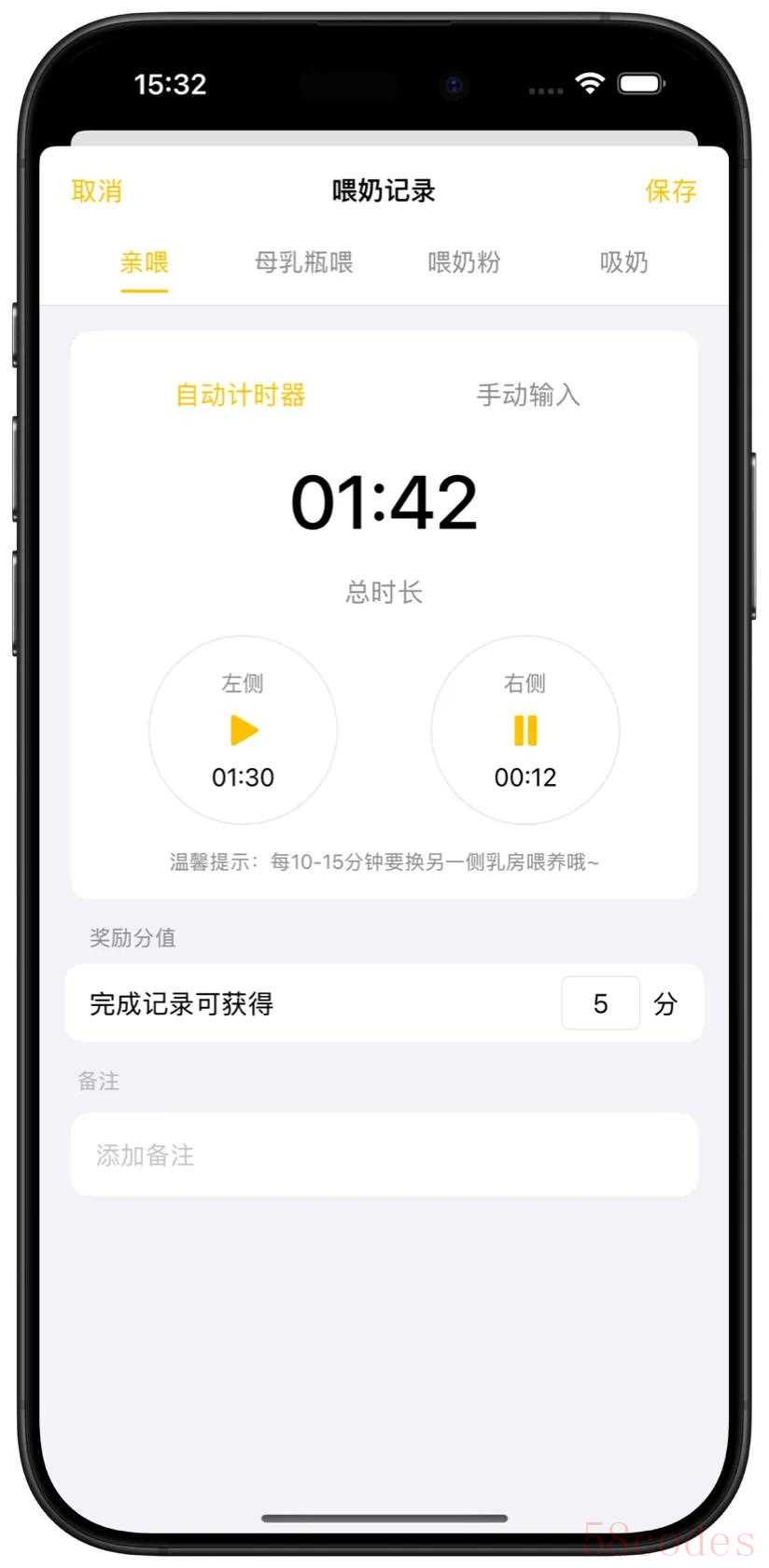Open the 吸奶 tab
The image size is (769, 1568).
[x=623, y=262]
